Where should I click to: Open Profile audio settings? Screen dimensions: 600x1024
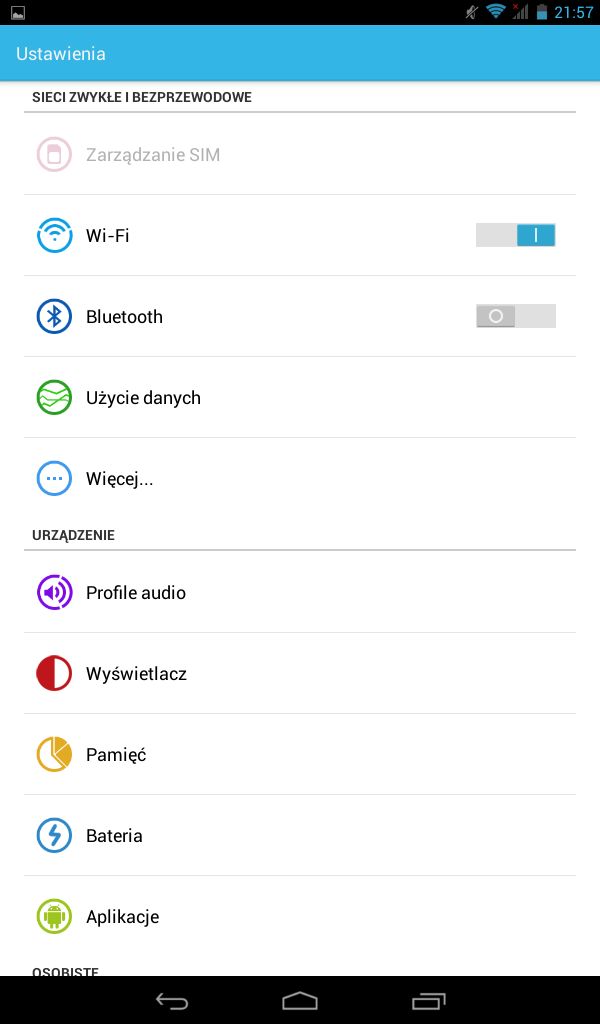point(300,592)
